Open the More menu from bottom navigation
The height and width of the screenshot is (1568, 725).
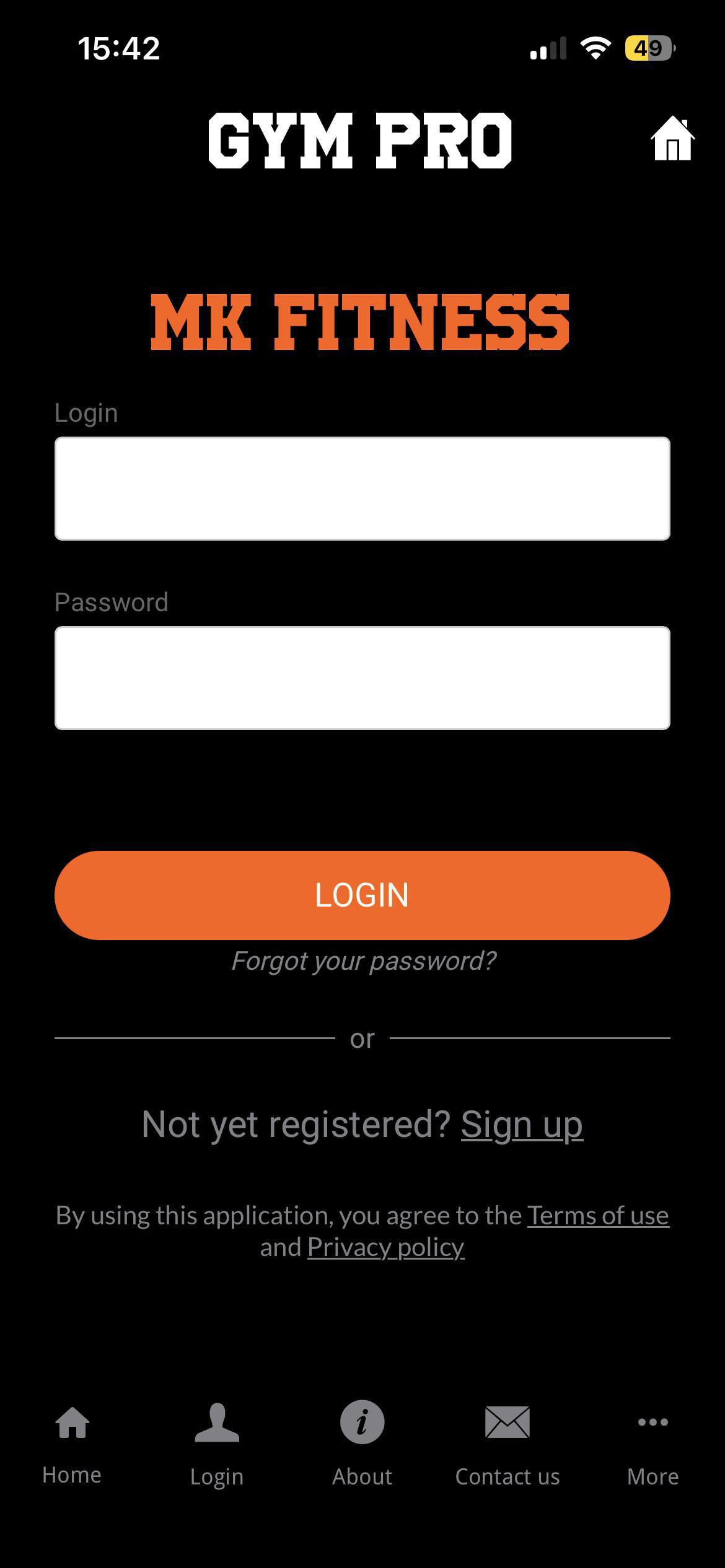click(x=652, y=1443)
